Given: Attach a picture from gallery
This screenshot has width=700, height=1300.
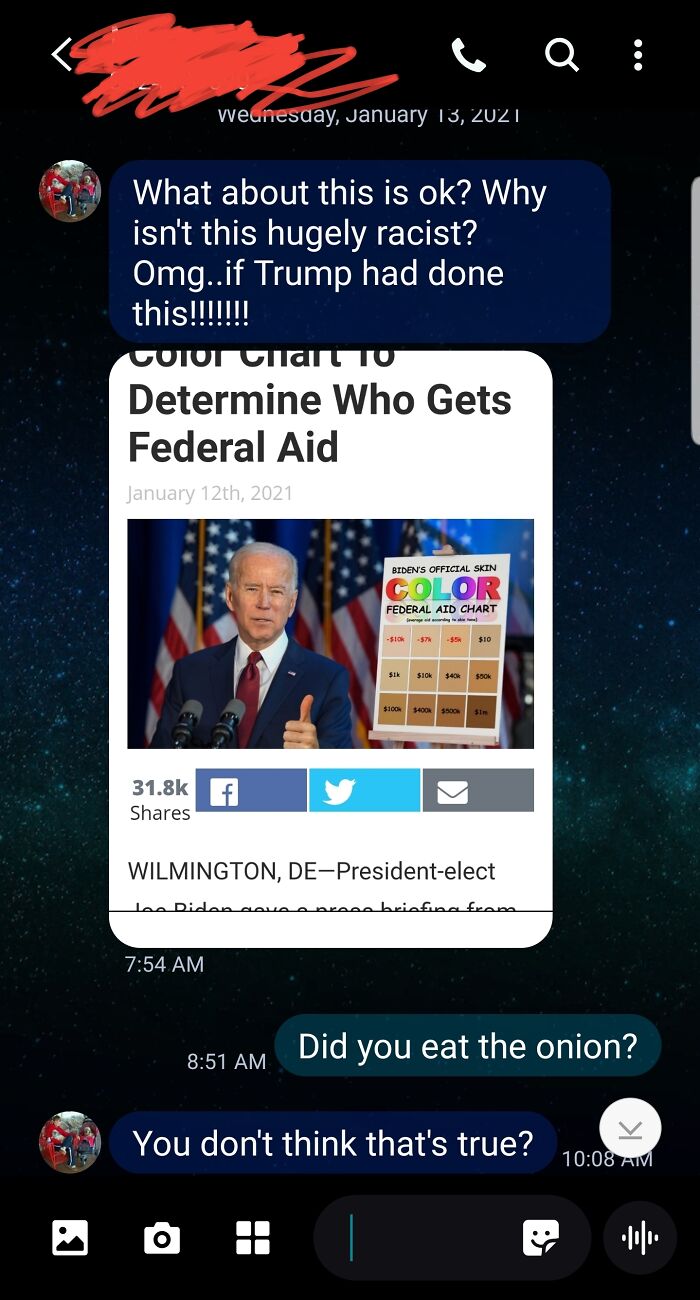Looking at the screenshot, I should 70,1238.
